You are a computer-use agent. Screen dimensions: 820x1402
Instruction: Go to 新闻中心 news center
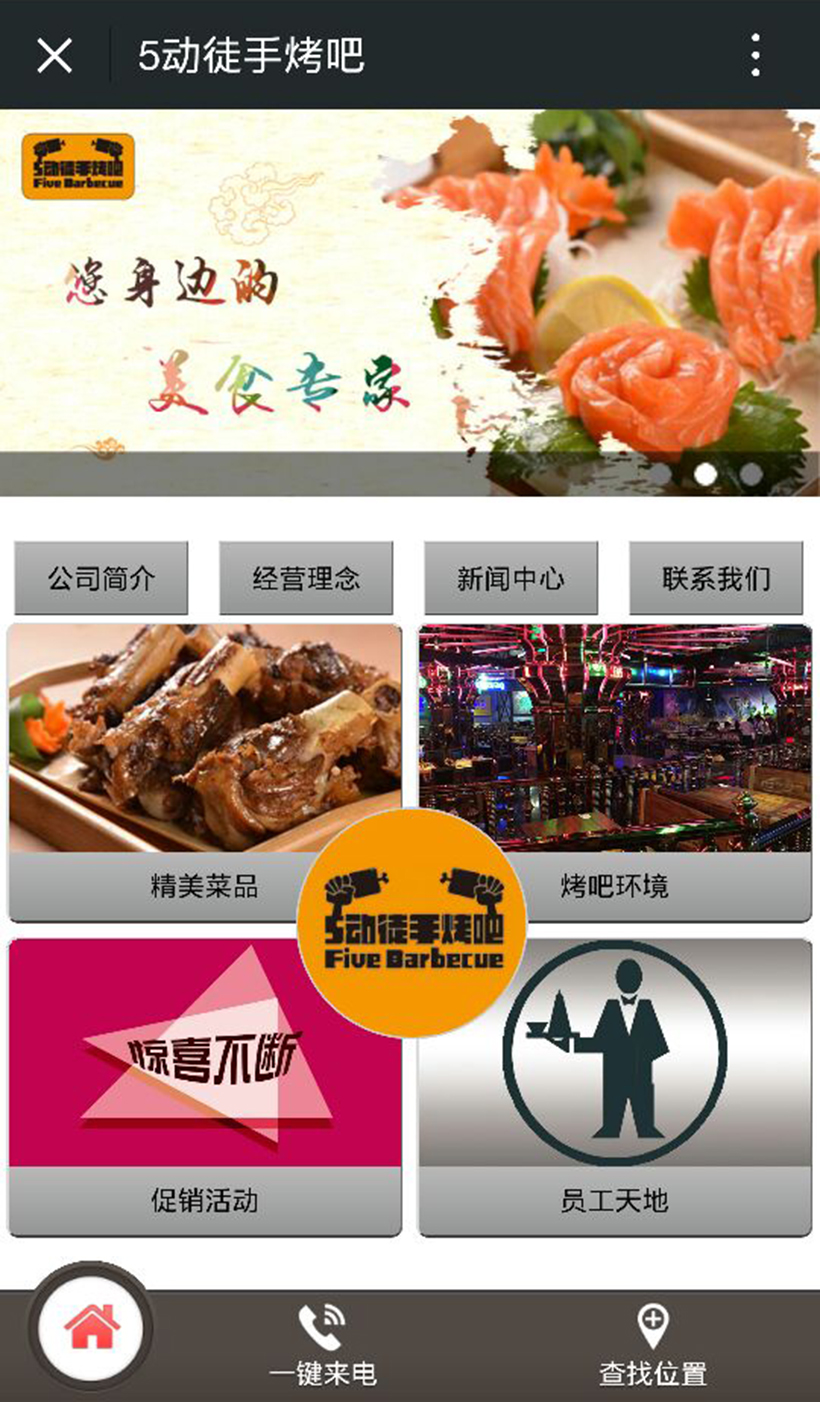tap(511, 578)
